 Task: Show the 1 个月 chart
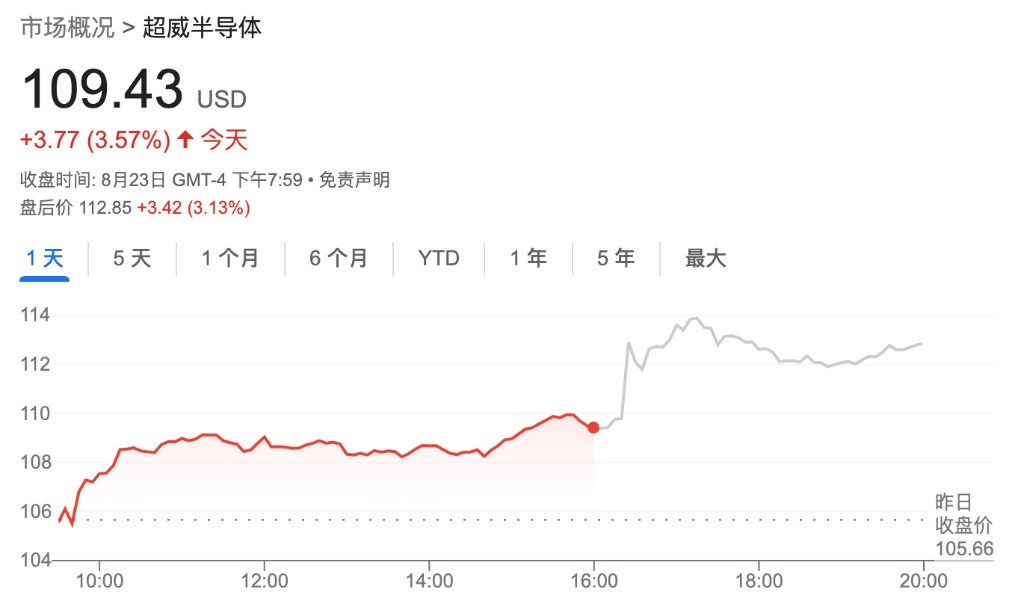click(230, 259)
